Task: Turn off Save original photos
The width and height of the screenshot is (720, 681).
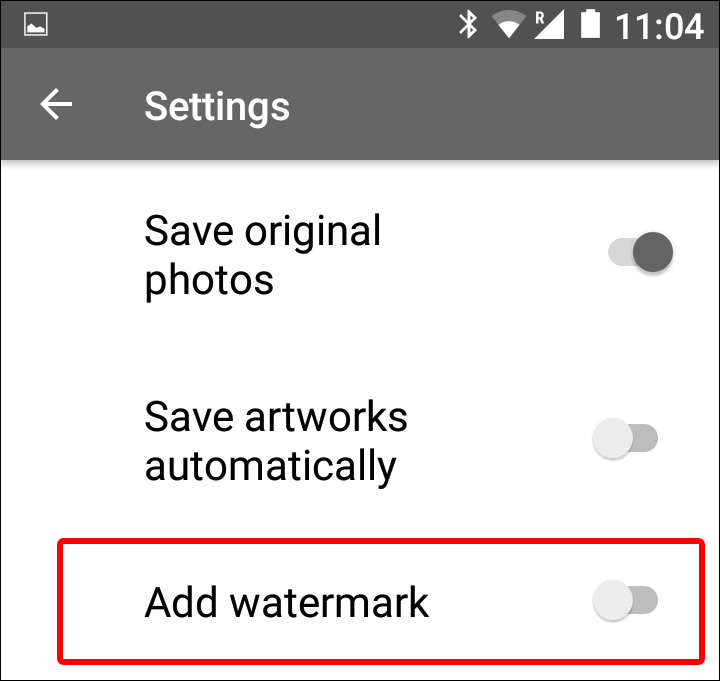Action: (640, 252)
